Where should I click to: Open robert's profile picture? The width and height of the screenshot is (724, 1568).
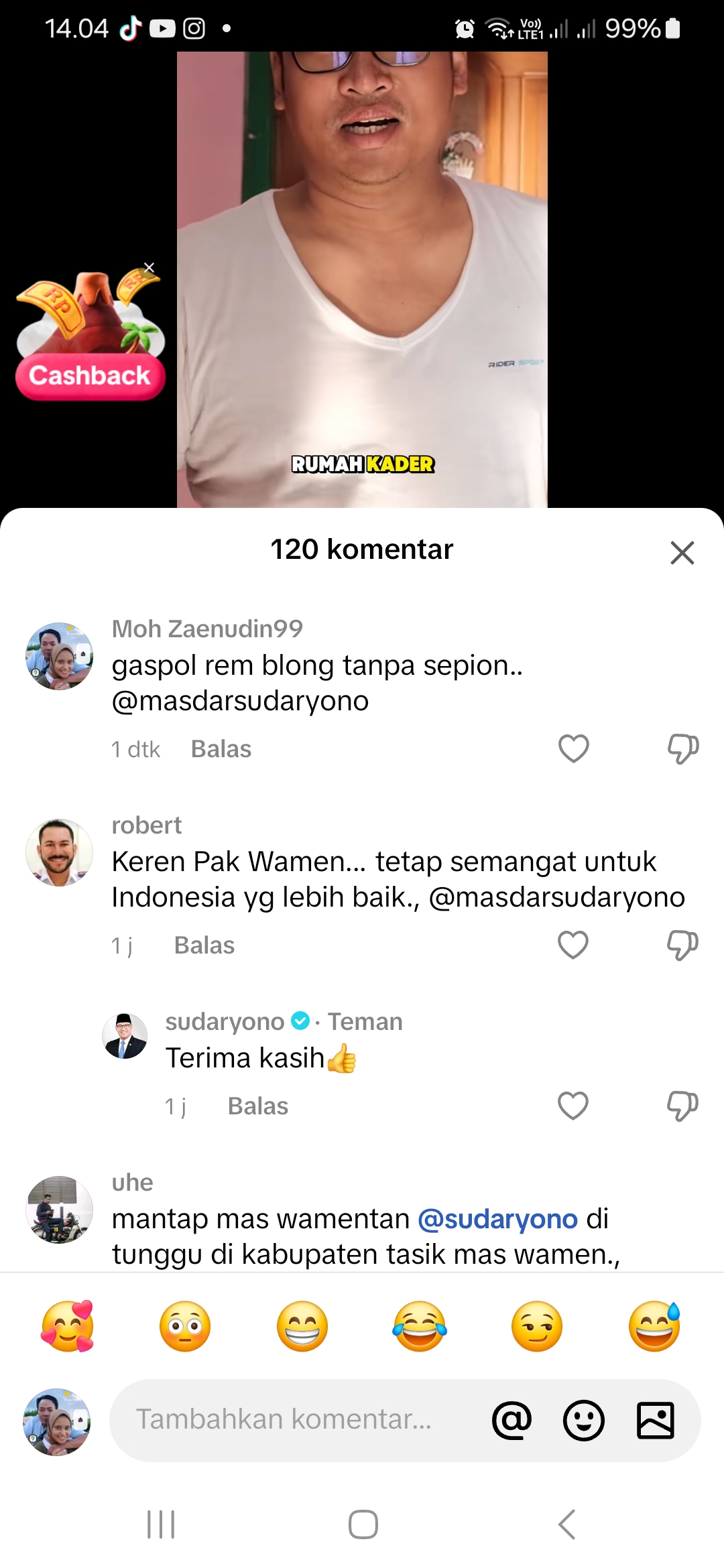(x=59, y=852)
